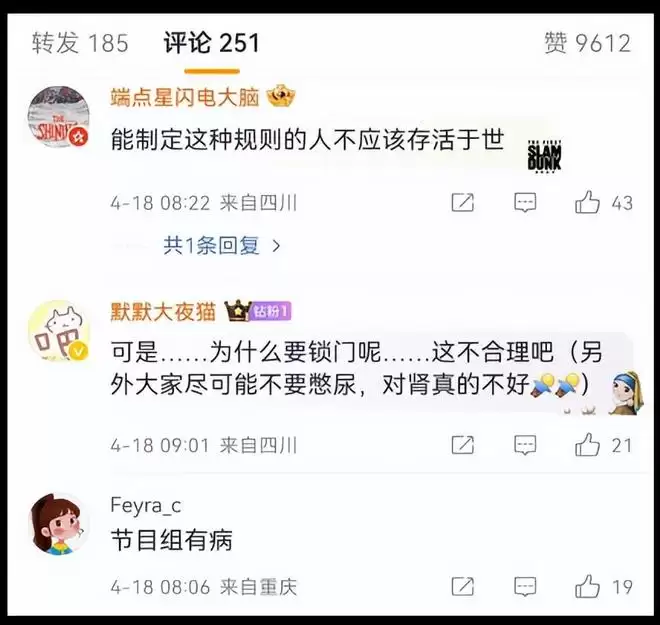
Task: Reply to 默默大夜猫's comment
Action: tap(525, 445)
